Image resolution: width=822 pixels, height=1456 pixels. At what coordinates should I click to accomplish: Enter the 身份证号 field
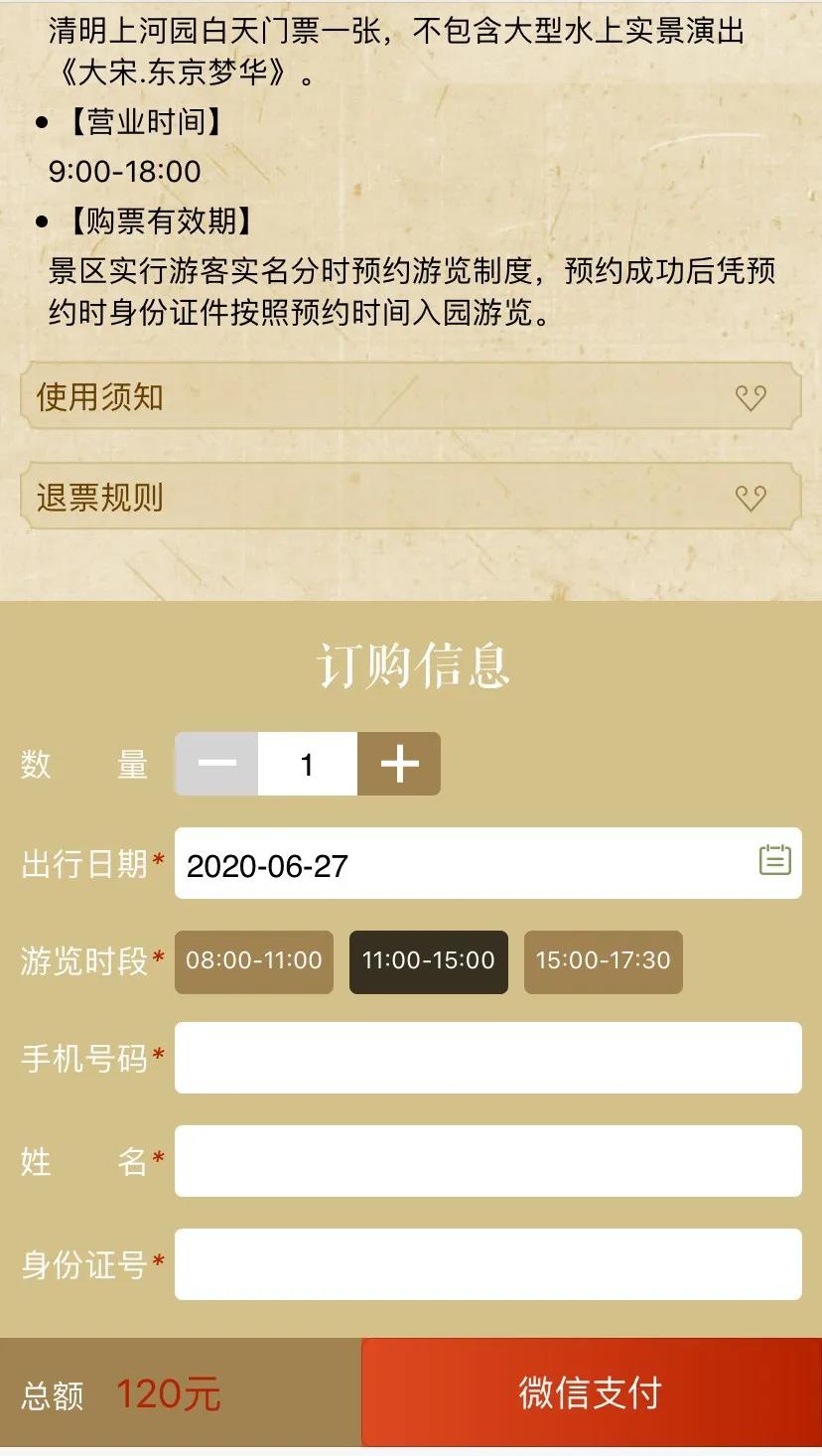coord(487,1264)
